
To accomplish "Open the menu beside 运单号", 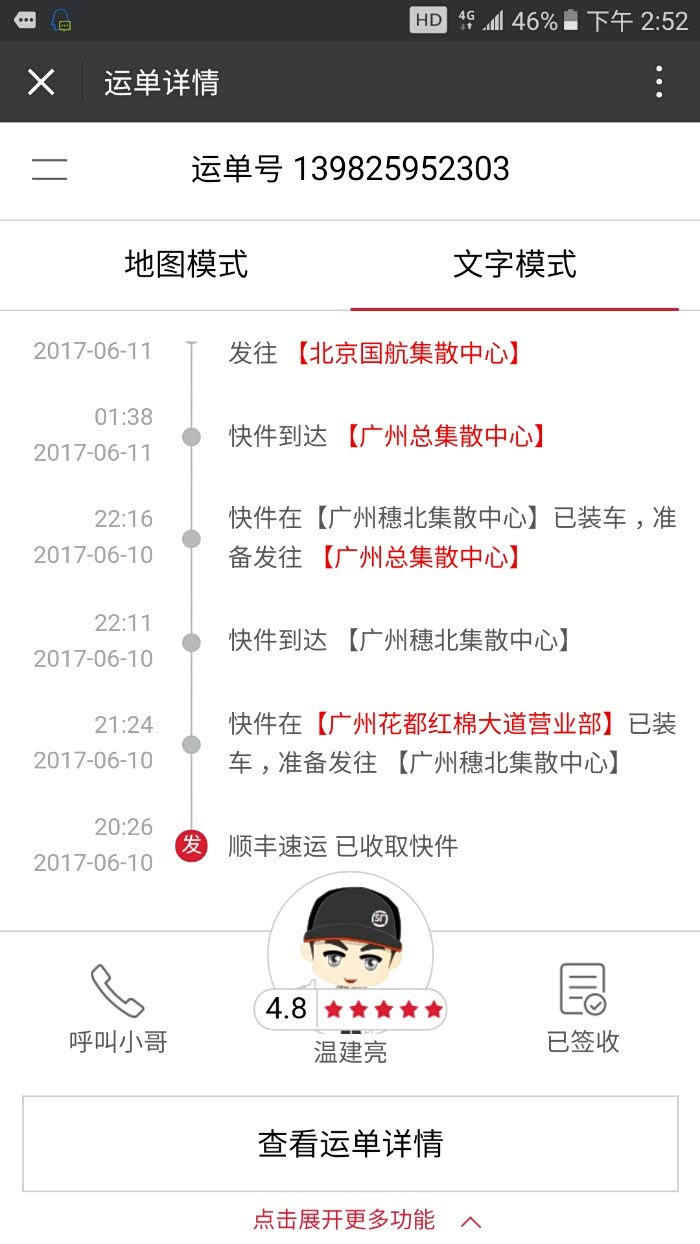I will 49,169.
